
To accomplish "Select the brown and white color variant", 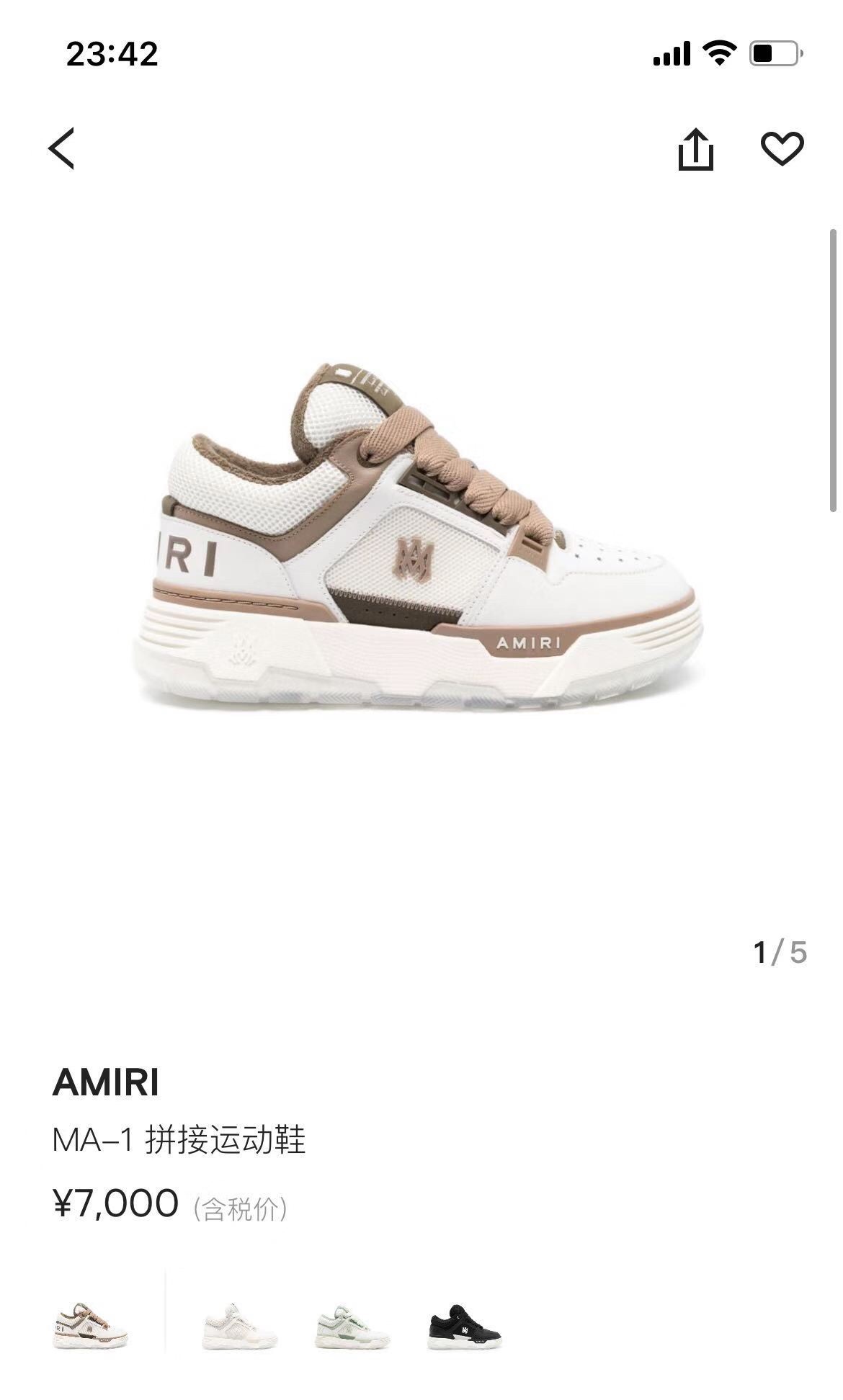I will [x=90, y=1326].
